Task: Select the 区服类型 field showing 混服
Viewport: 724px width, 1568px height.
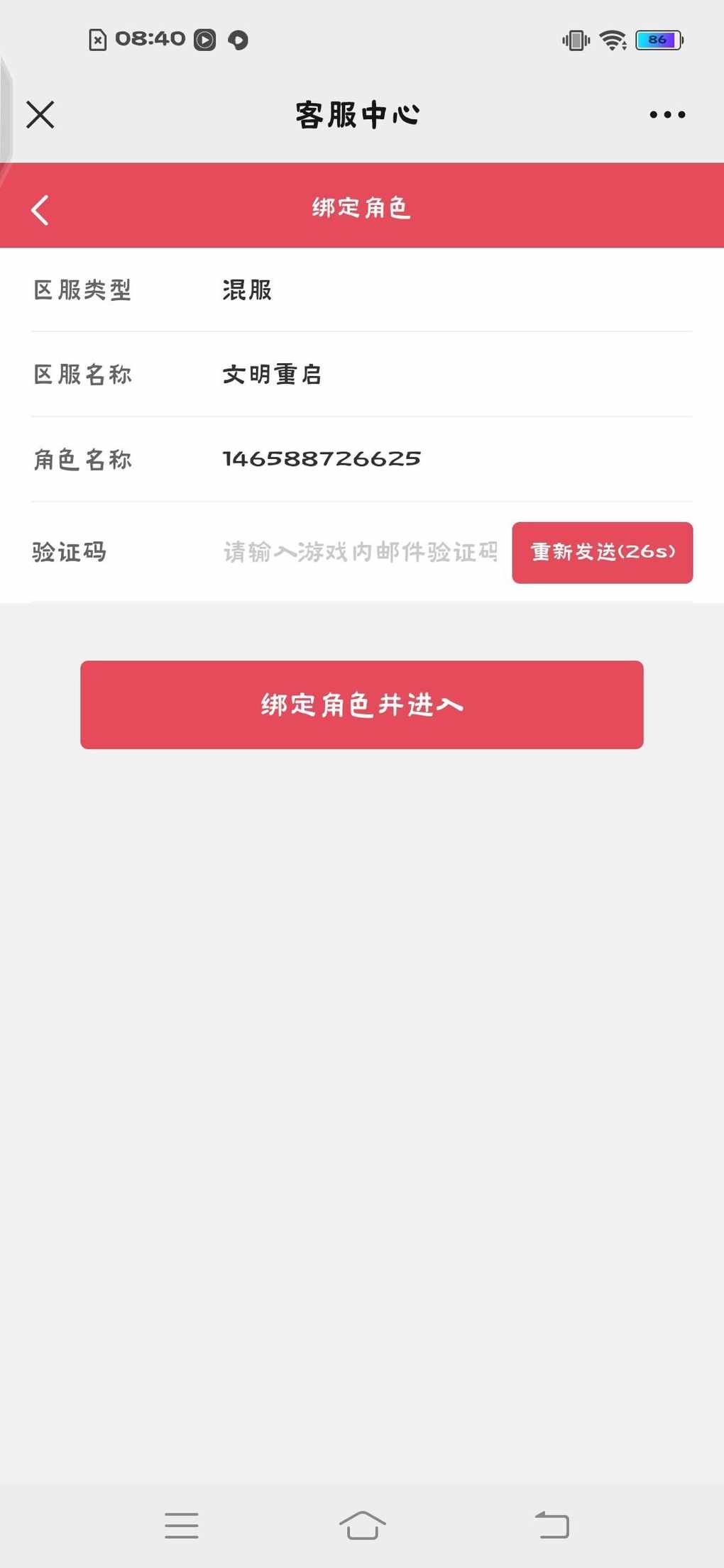Action: click(361, 289)
